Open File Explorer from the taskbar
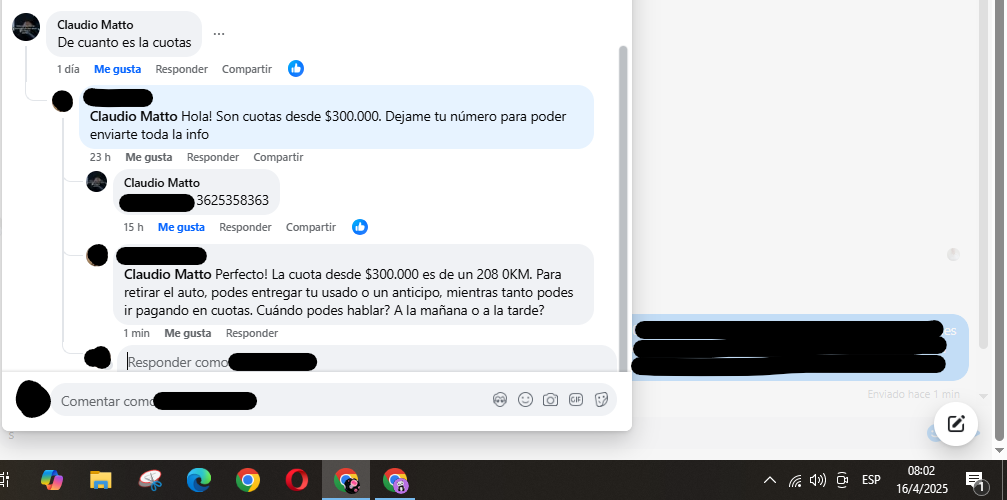The width and height of the screenshot is (1007, 500). 100,480
